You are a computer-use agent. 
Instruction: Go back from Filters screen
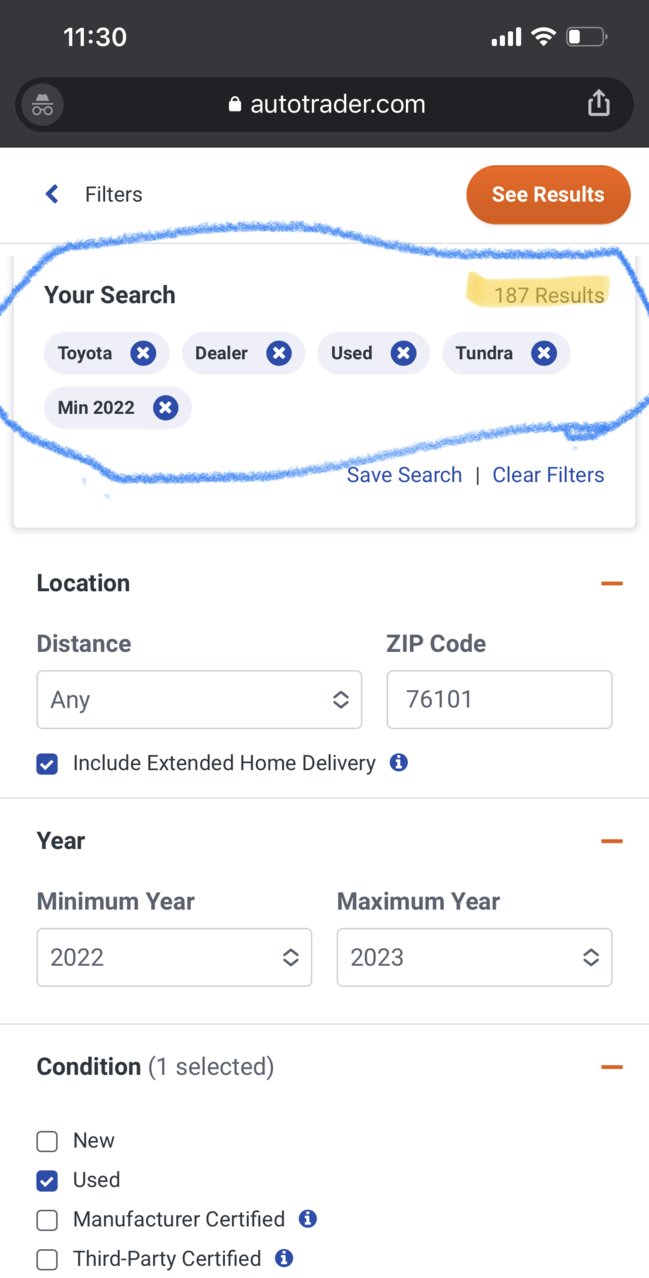(52, 194)
